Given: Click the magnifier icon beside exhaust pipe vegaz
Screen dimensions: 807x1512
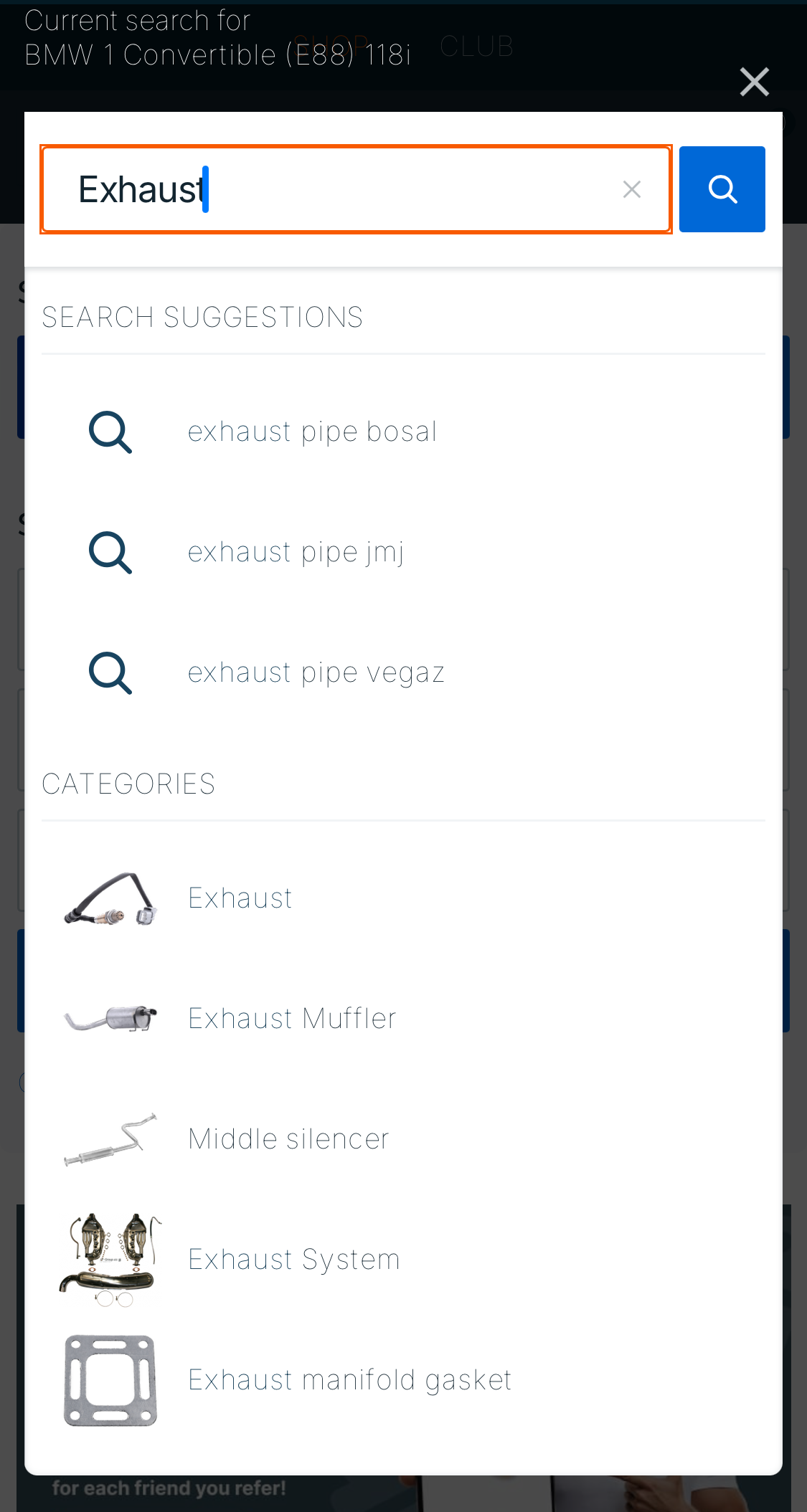Looking at the screenshot, I should tap(109, 672).
